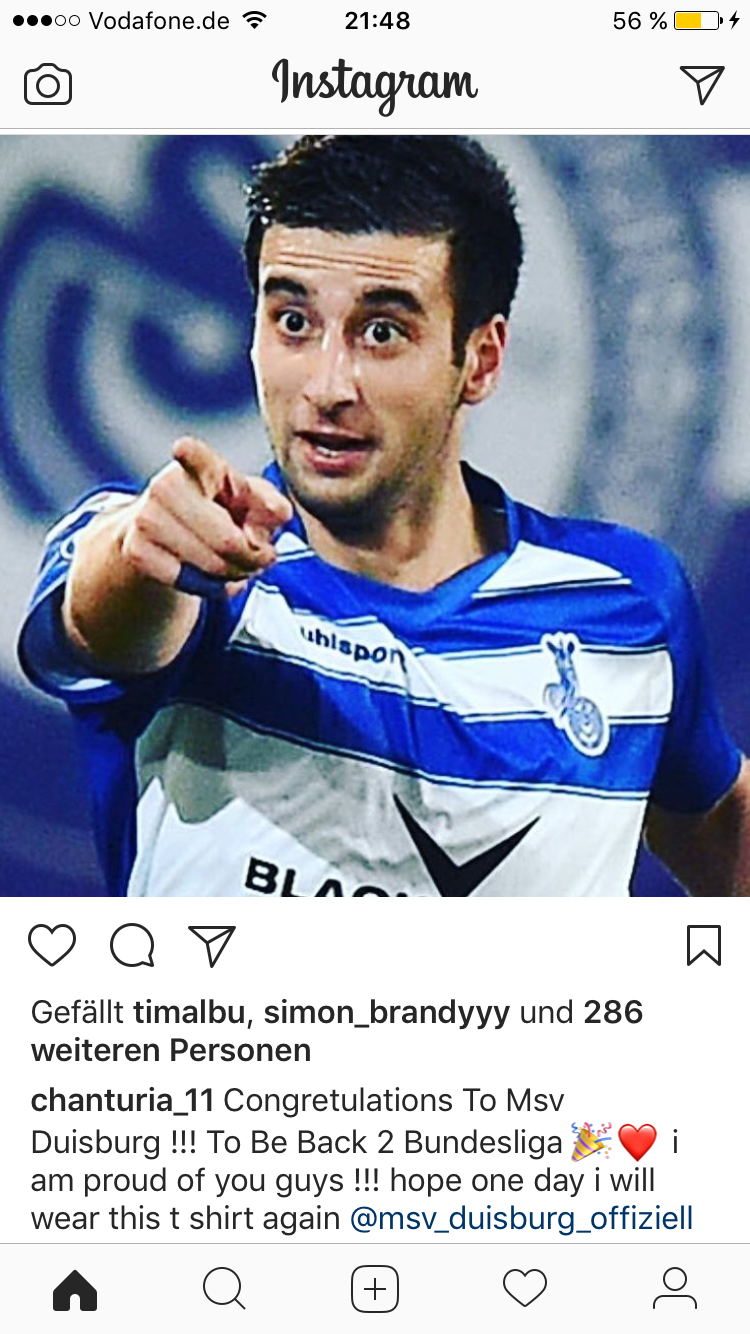Open the @msv_duisburg_offiziell mention
The height and width of the screenshot is (1334, 750).
pos(521,1220)
